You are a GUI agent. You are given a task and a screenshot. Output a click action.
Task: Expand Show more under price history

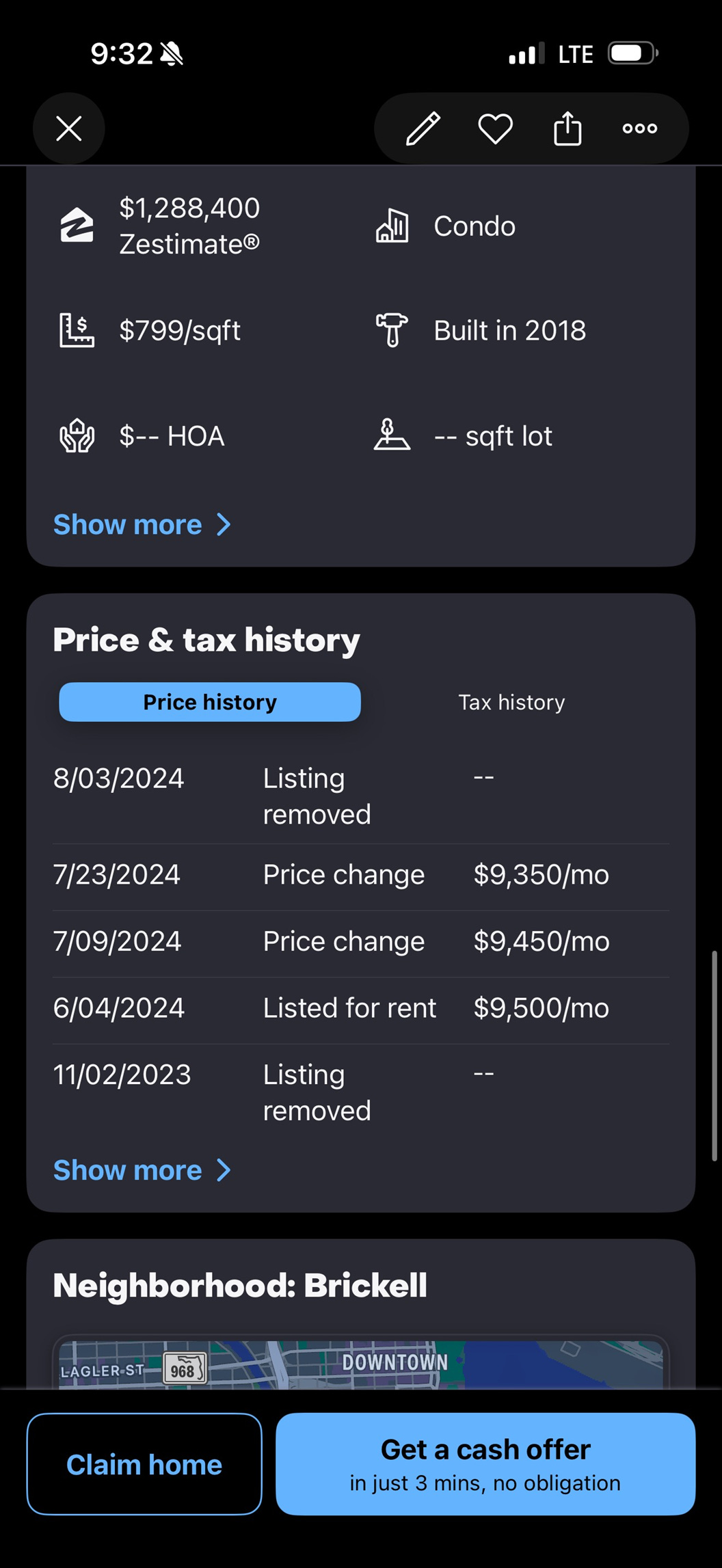142,1170
